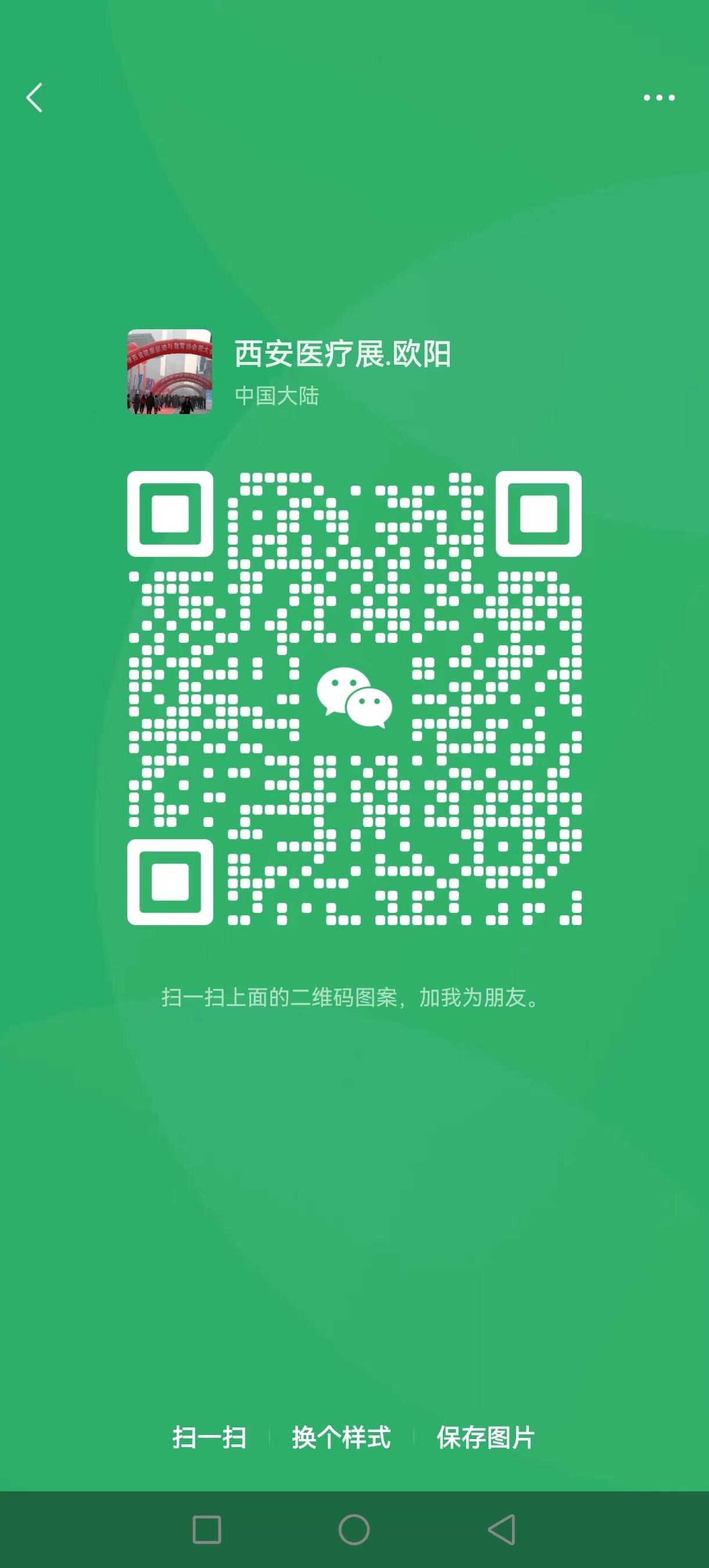The height and width of the screenshot is (1568, 709).
Task: Go back using the top-left arrow
Action: pos(35,98)
